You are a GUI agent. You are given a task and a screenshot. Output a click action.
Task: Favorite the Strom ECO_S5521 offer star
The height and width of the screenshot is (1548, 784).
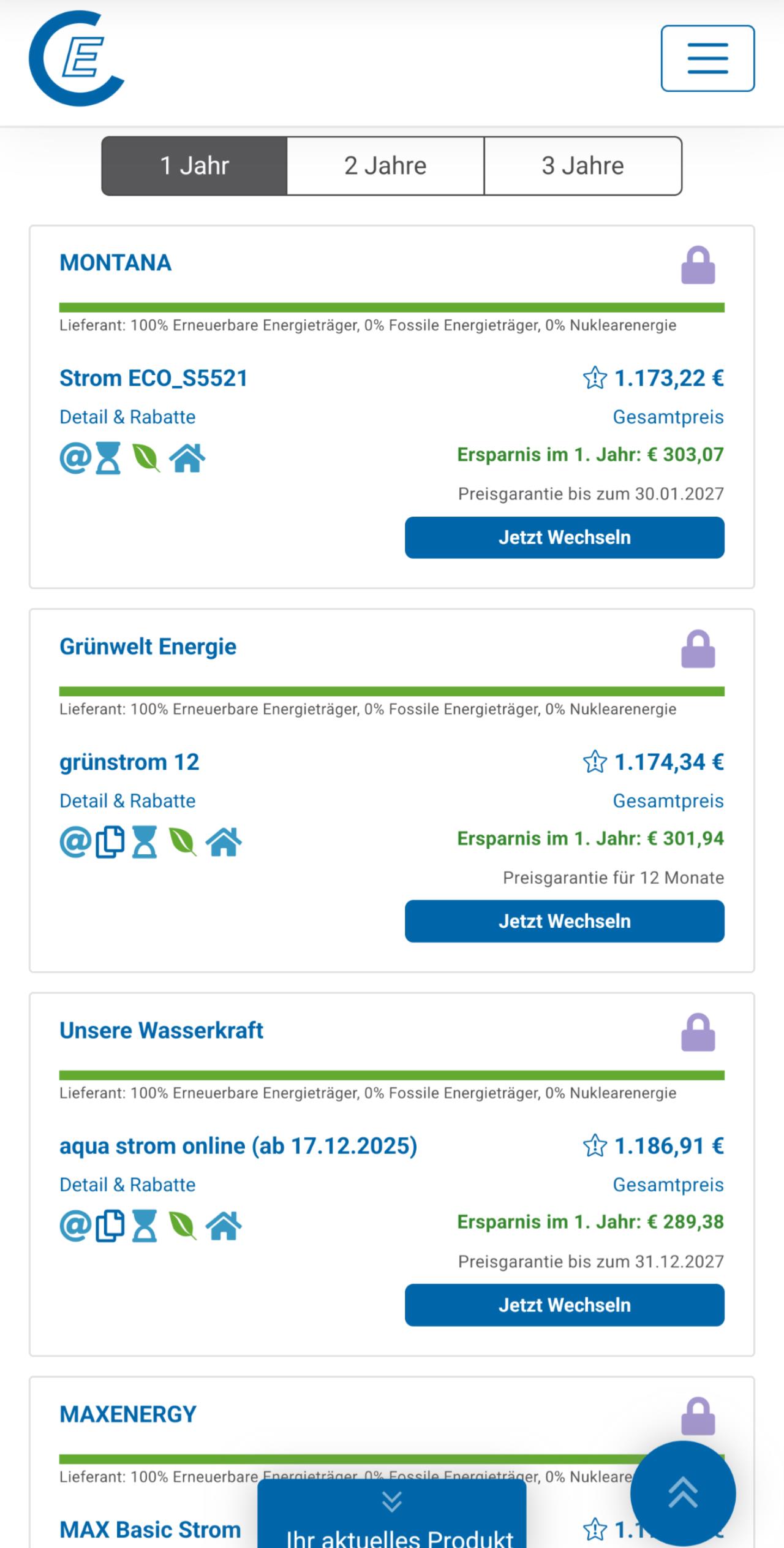[594, 378]
